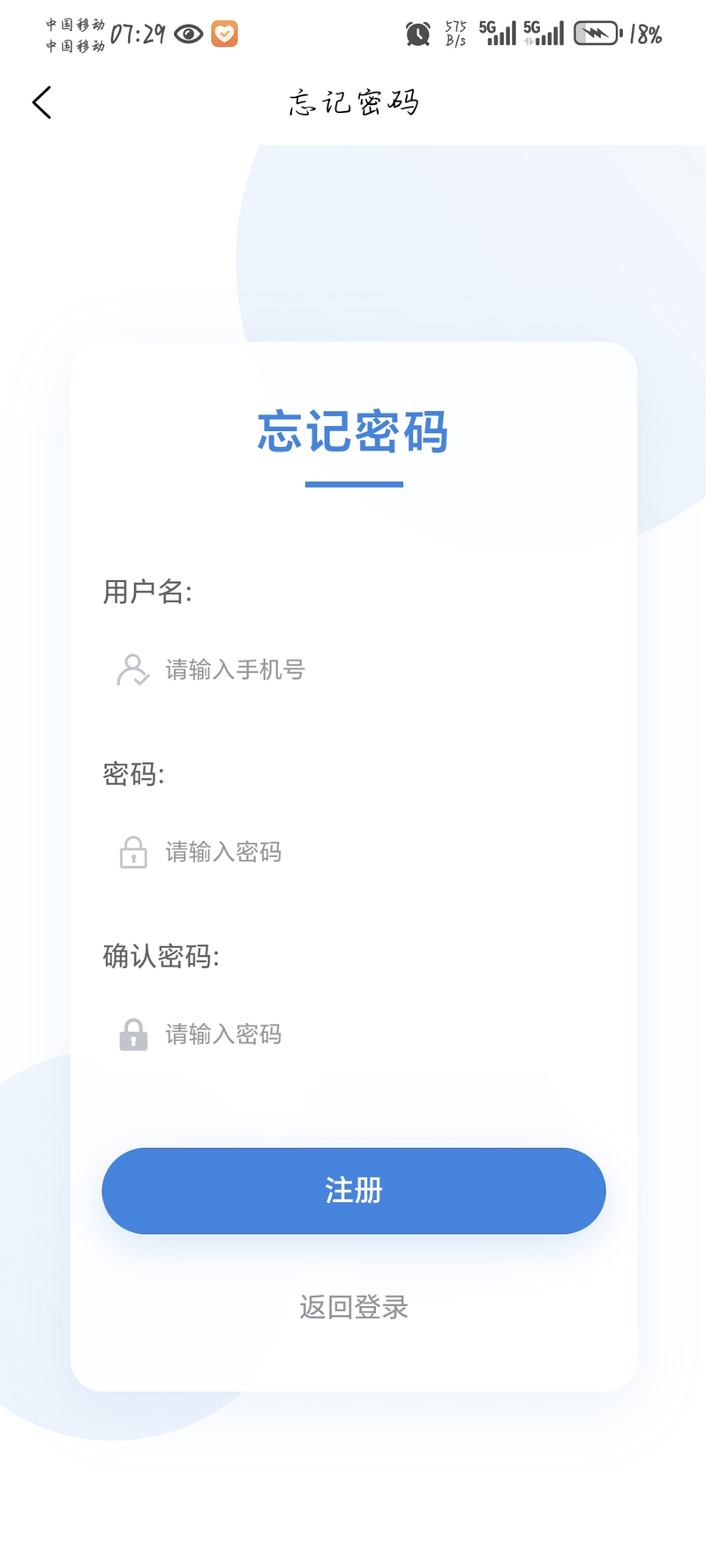Tap the blue 注册 button
The width and height of the screenshot is (706, 1568).
tap(354, 1191)
